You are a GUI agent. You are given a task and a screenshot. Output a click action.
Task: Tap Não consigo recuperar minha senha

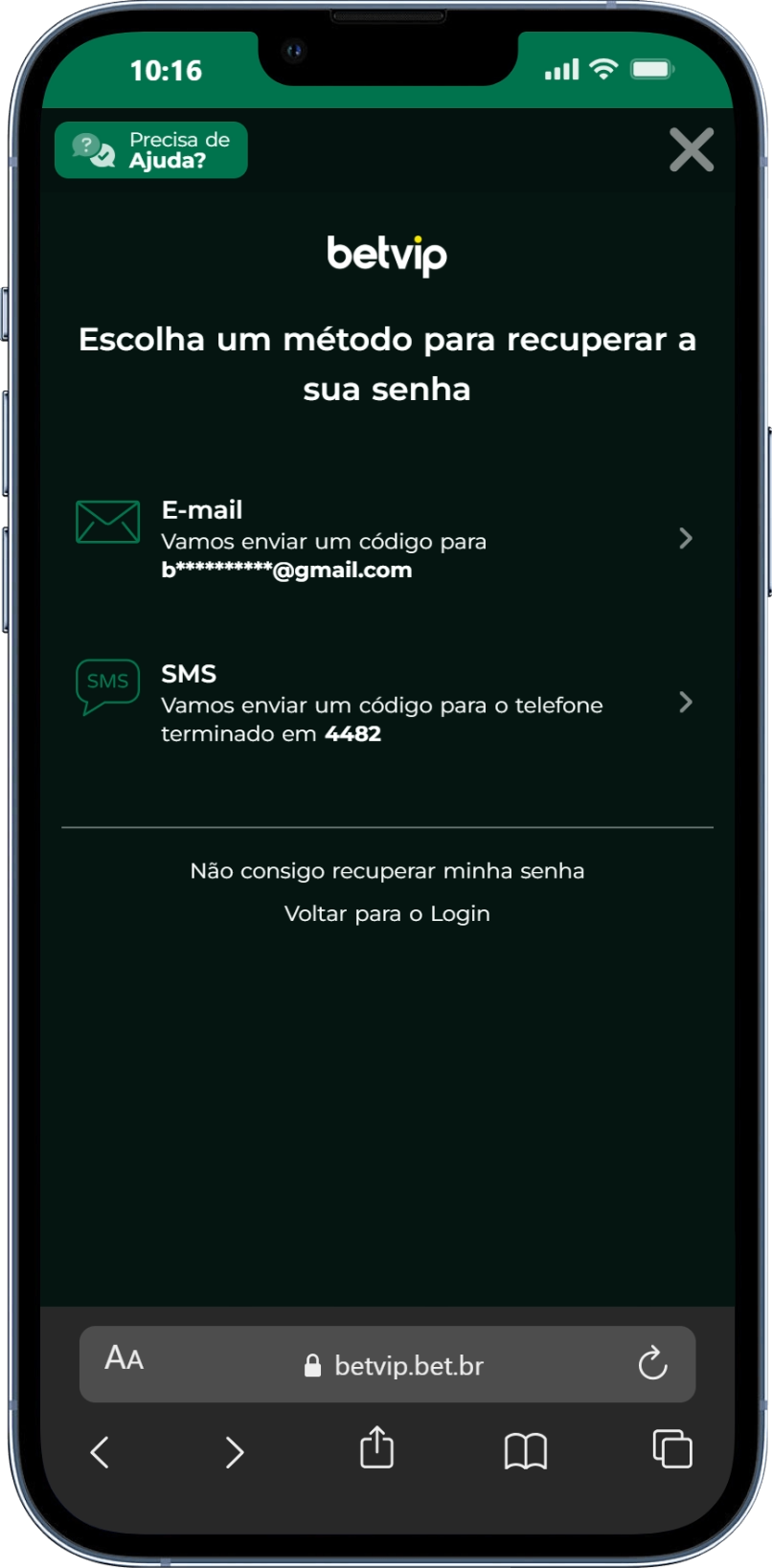pos(387,871)
